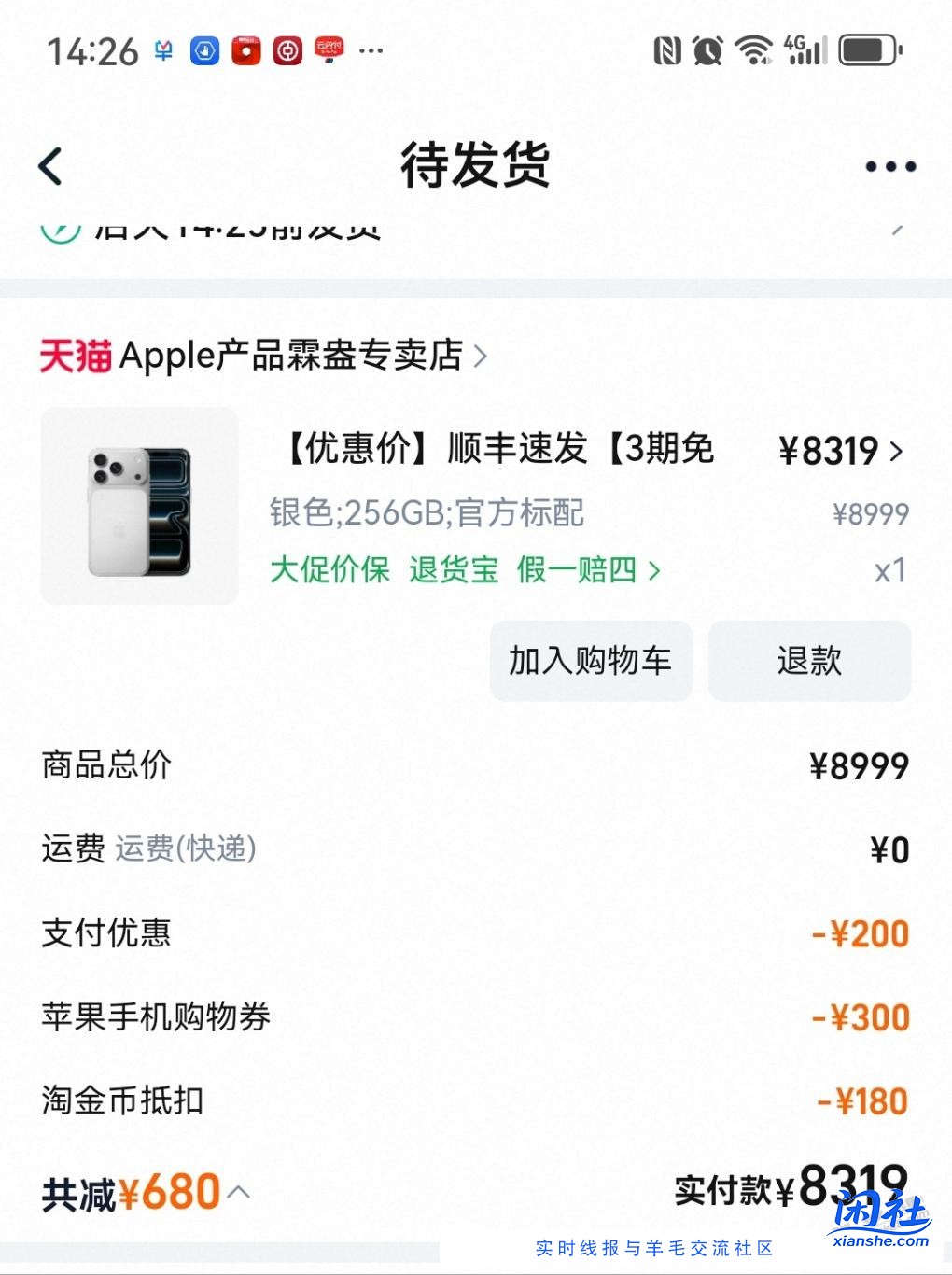The image size is (952, 1275).
Task: Request a refund via 退款 button
Action: tap(808, 661)
